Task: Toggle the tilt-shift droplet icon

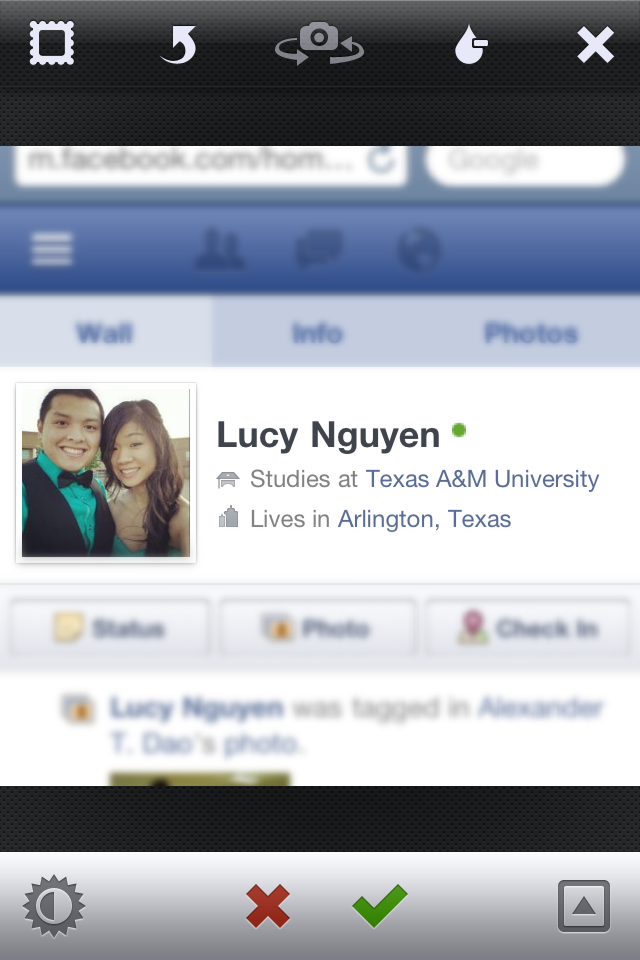Action: pos(470,45)
